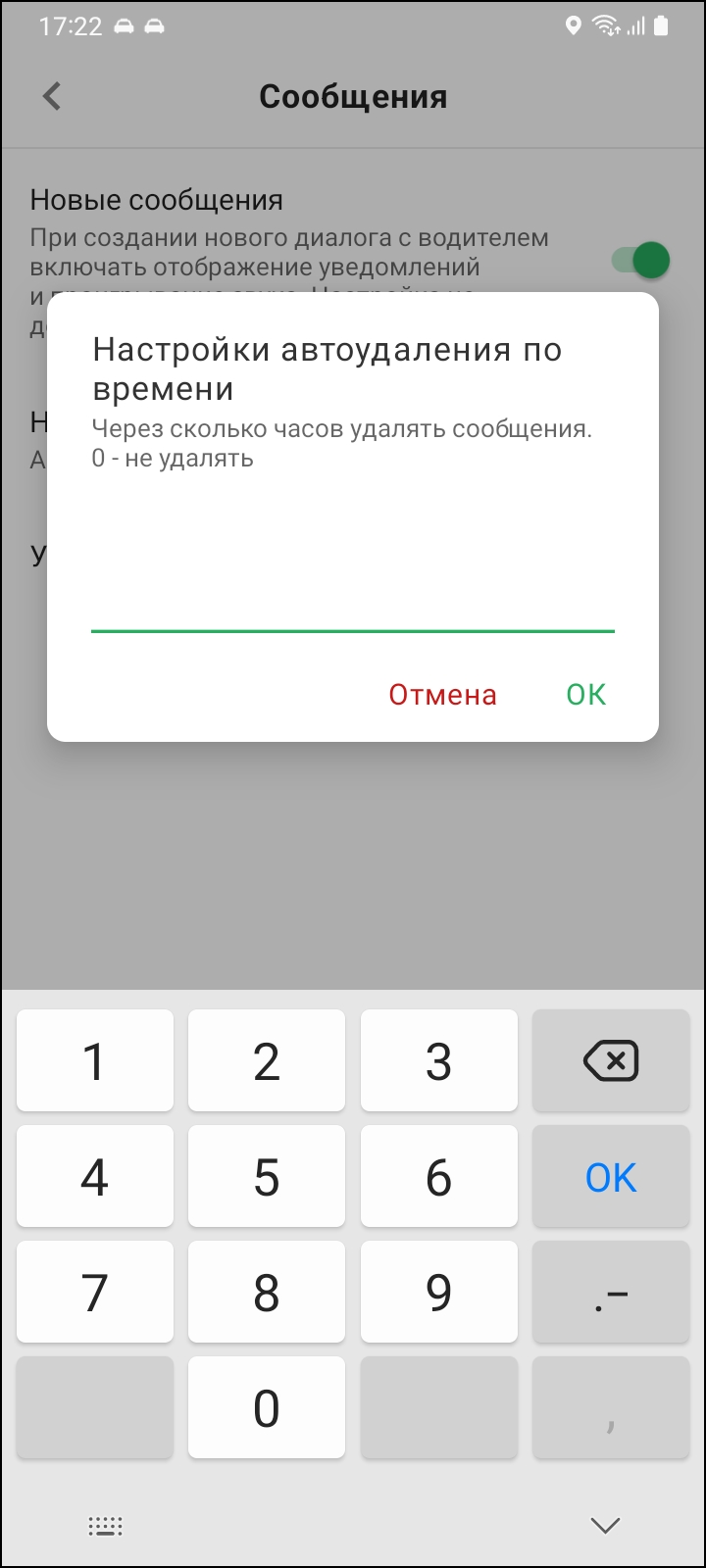Open keyboard switcher icon at bottom left
Image resolution: width=706 pixels, height=1568 pixels.
pyautogui.click(x=105, y=1525)
